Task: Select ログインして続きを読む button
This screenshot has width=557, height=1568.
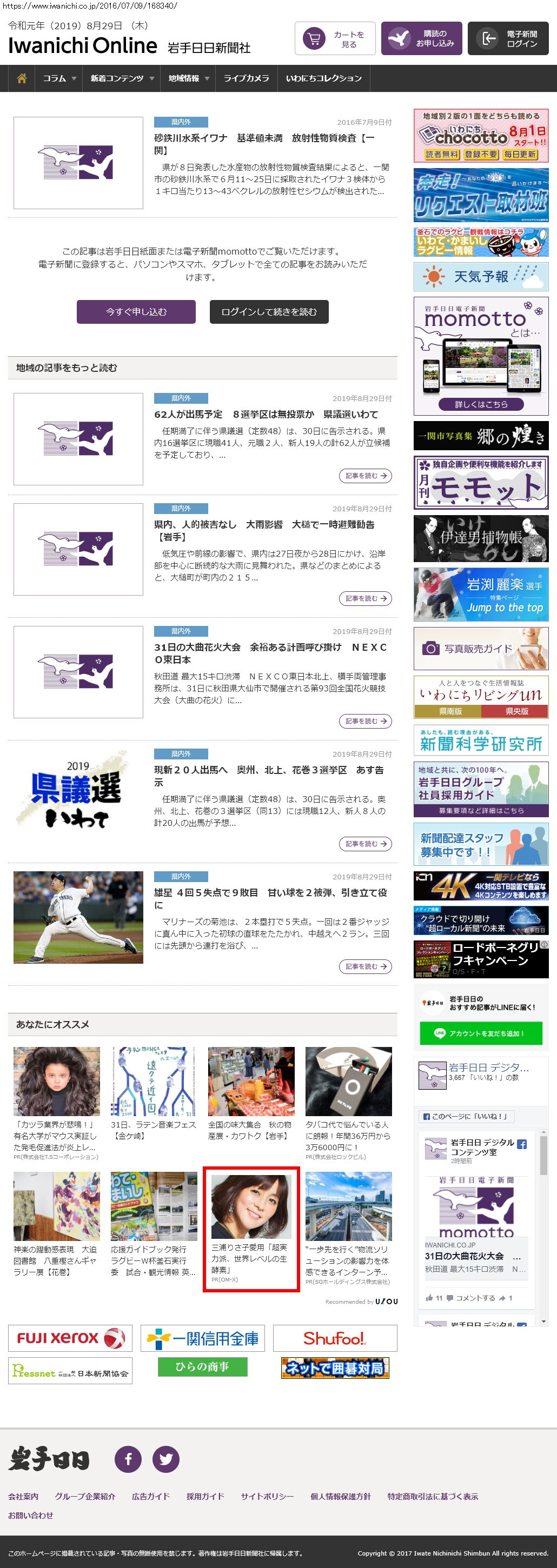Action: (x=268, y=312)
